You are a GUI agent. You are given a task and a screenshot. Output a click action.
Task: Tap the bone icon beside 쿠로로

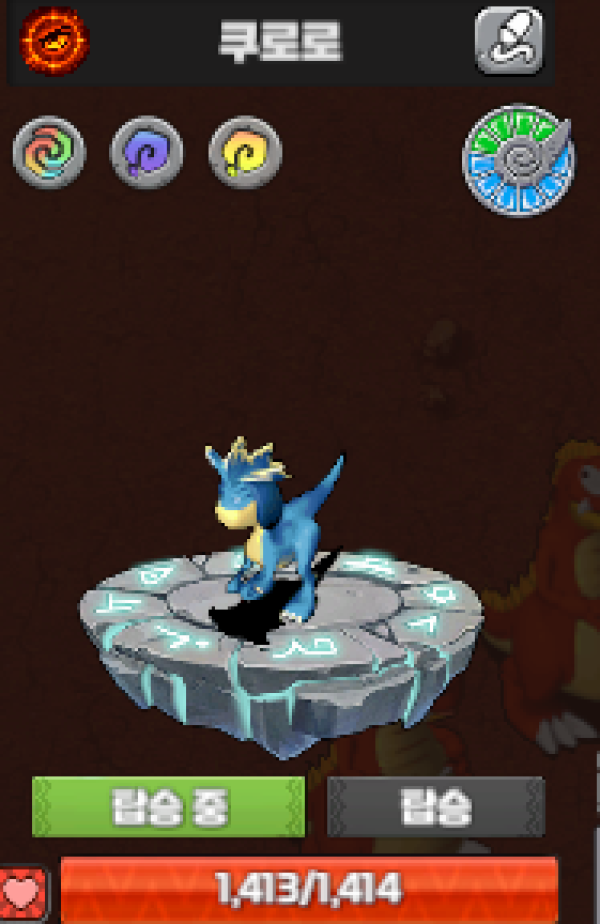pos(508,41)
